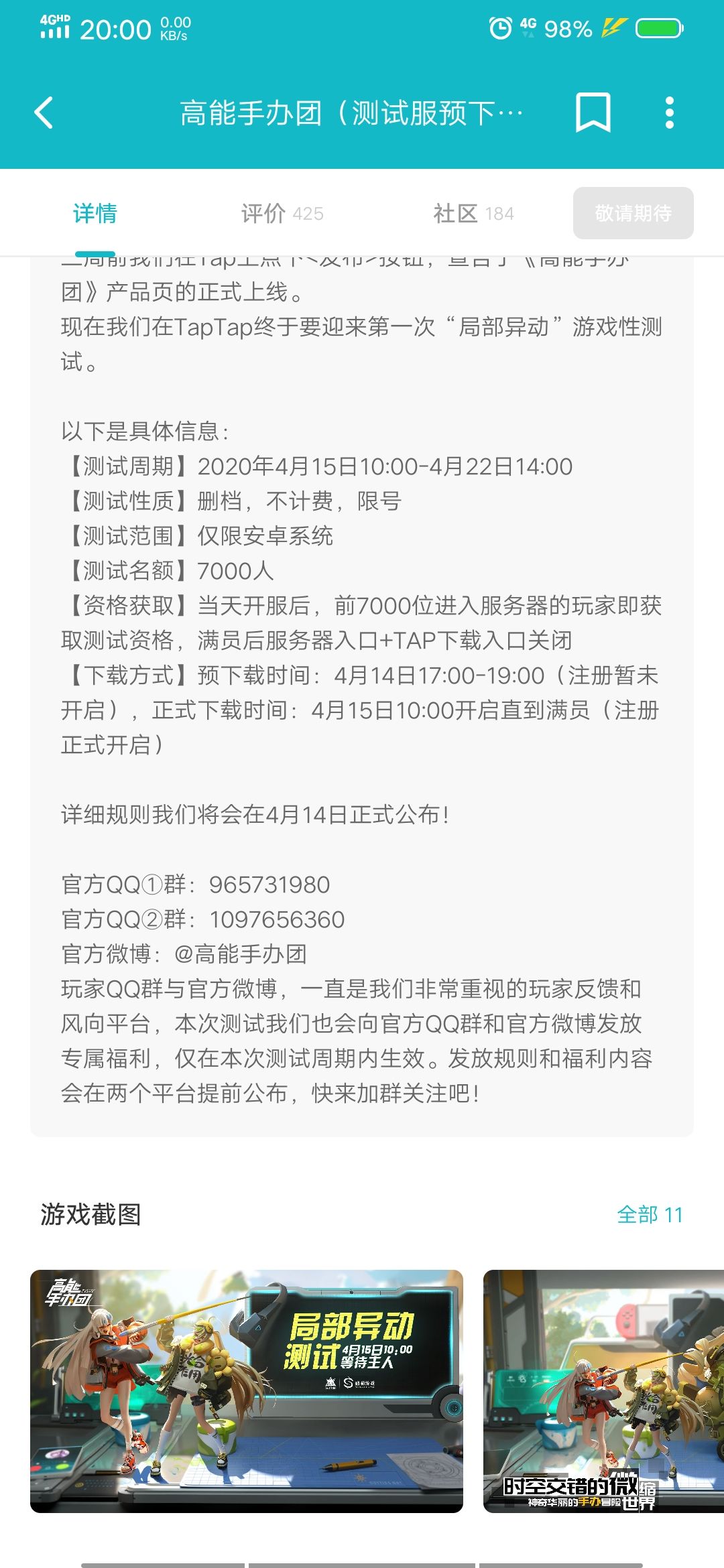
Task: View all screenshots via 全部 11
Action: pyautogui.click(x=650, y=1214)
